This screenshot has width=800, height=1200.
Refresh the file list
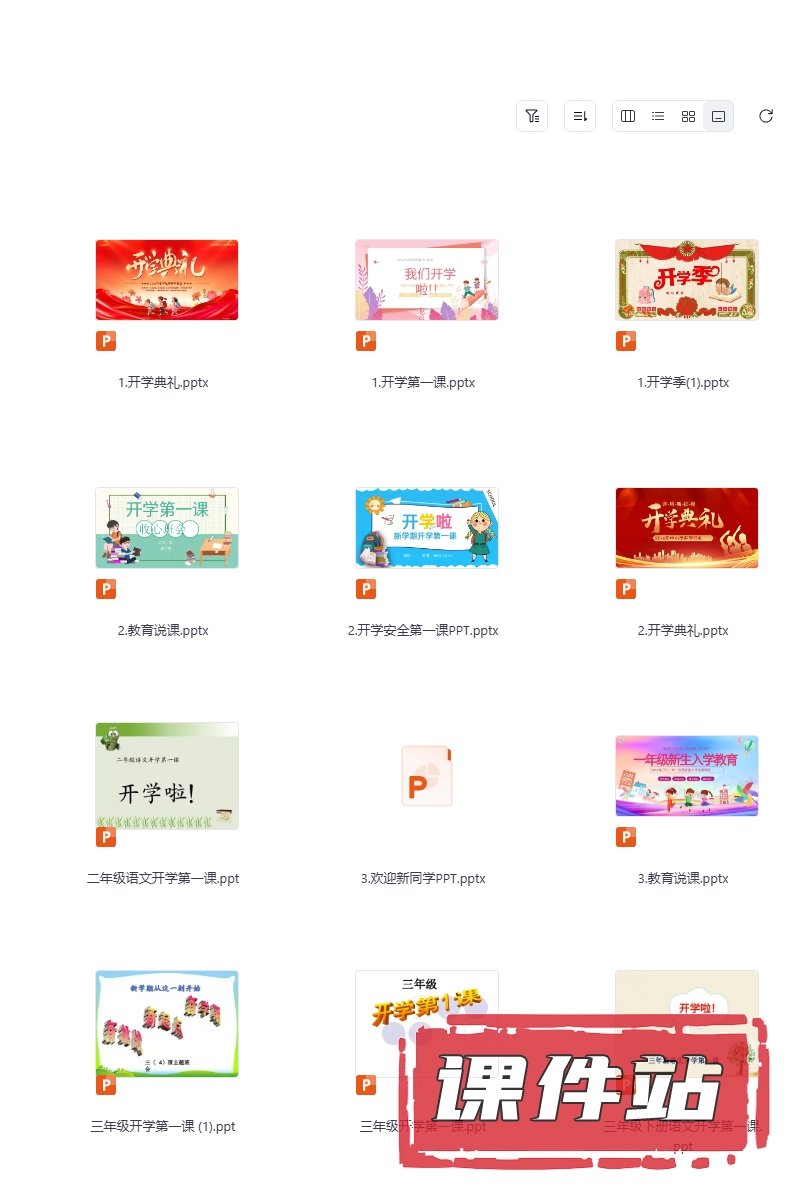[x=766, y=116]
